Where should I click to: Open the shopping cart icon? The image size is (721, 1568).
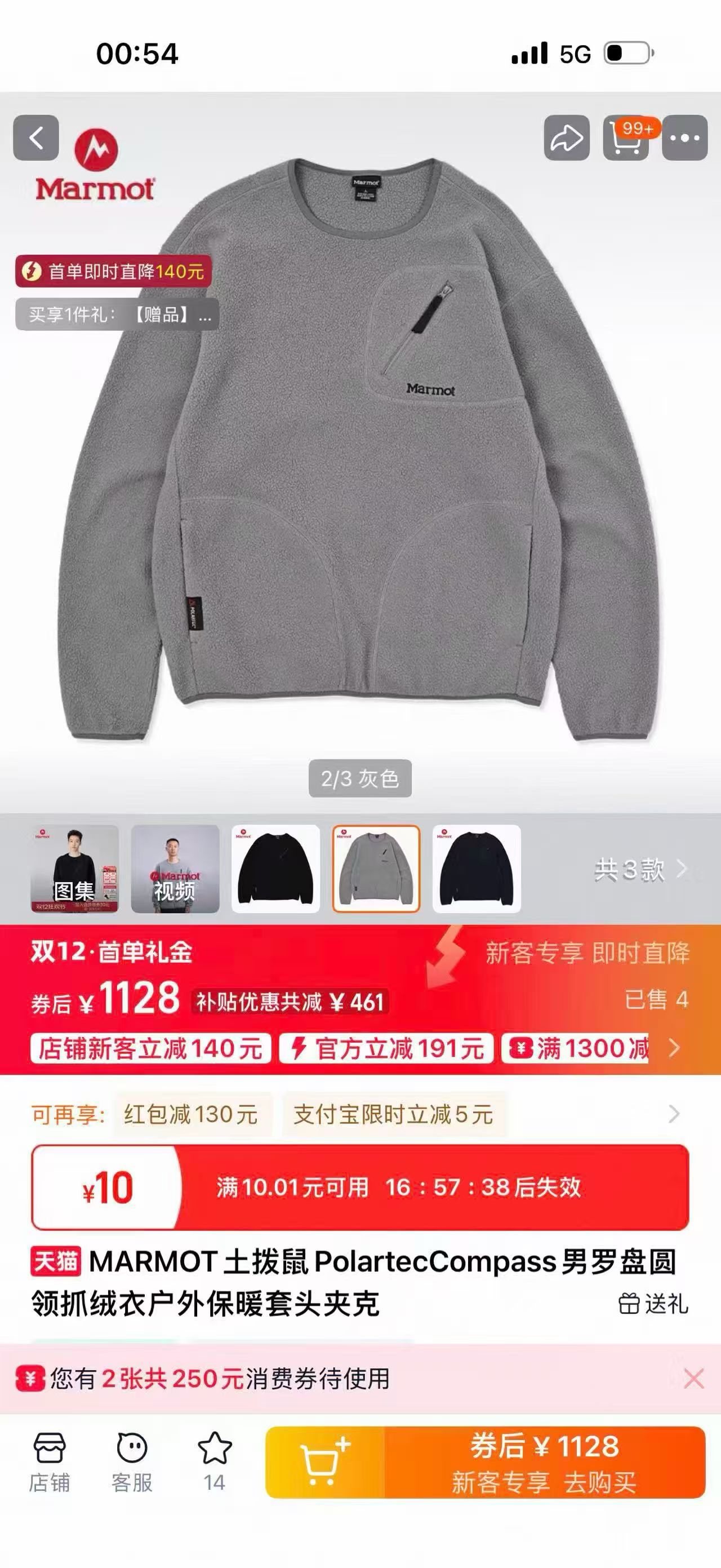(x=625, y=138)
